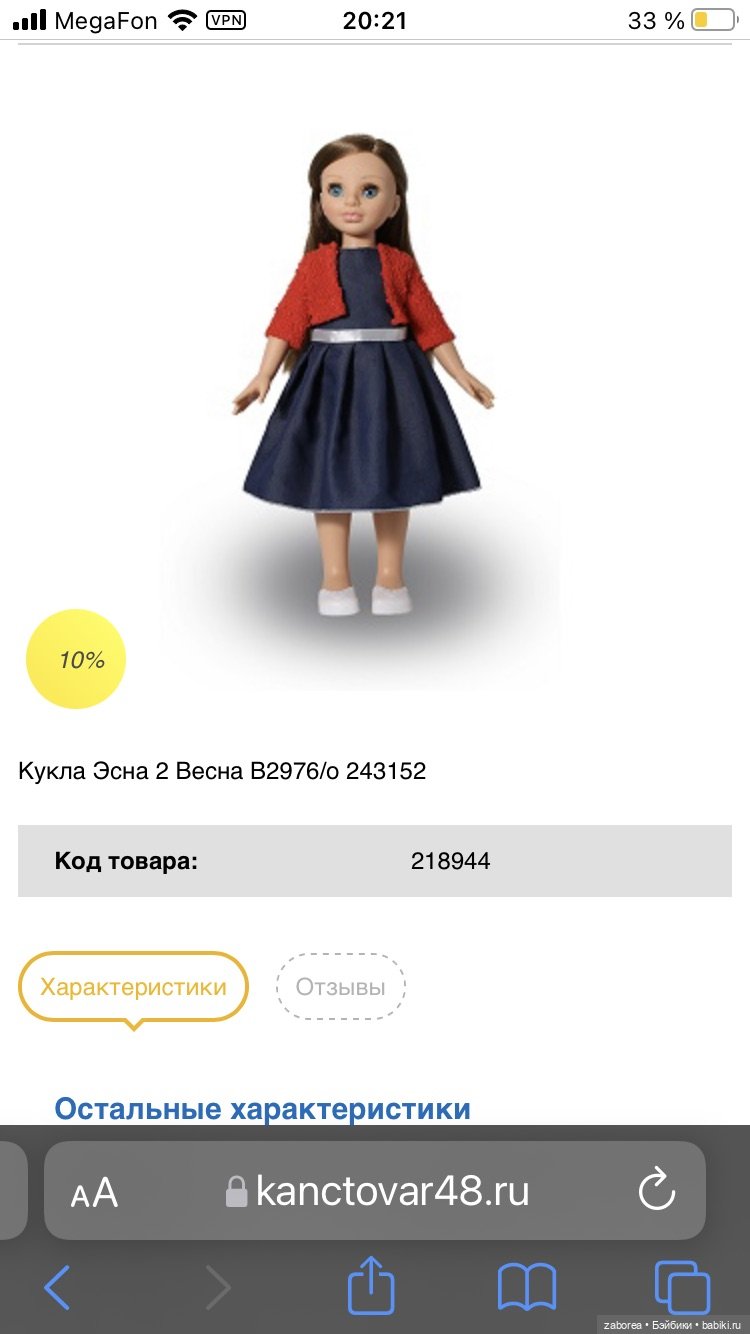Image resolution: width=750 pixels, height=1334 pixels.
Task: Show all open tabs
Action: [682, 1287]
